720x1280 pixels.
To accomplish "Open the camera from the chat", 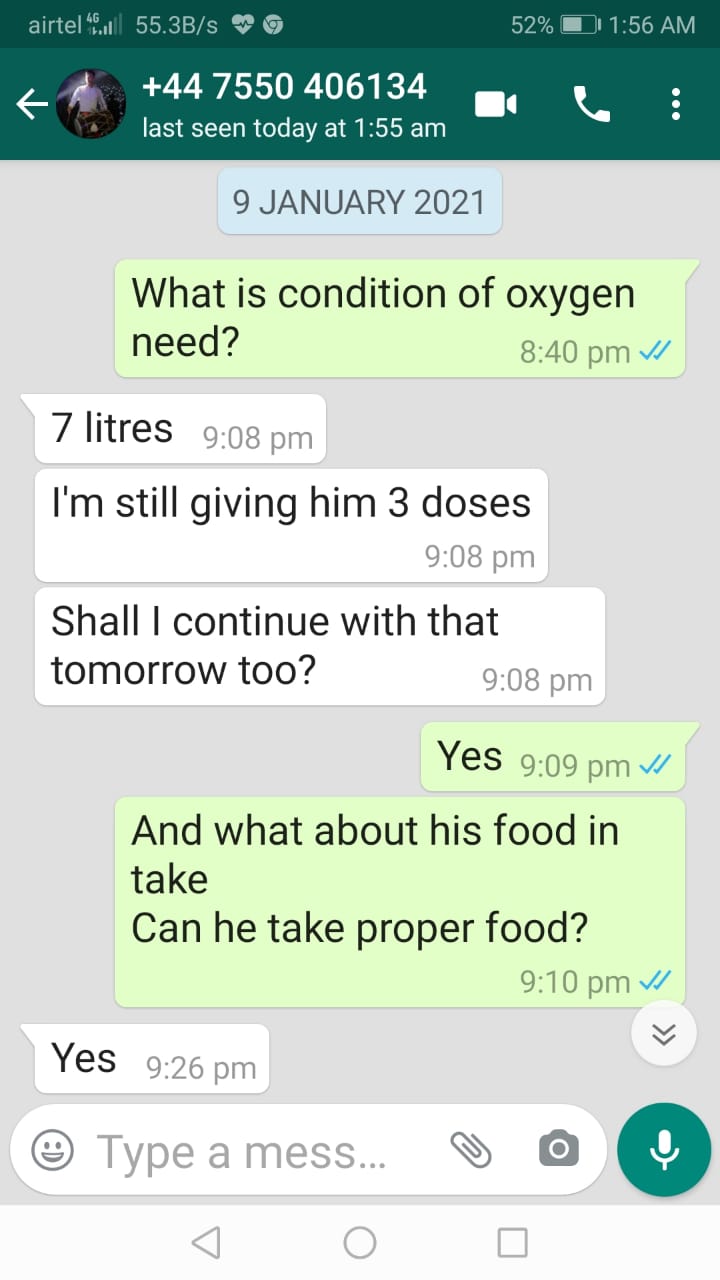I will 558,1149.
